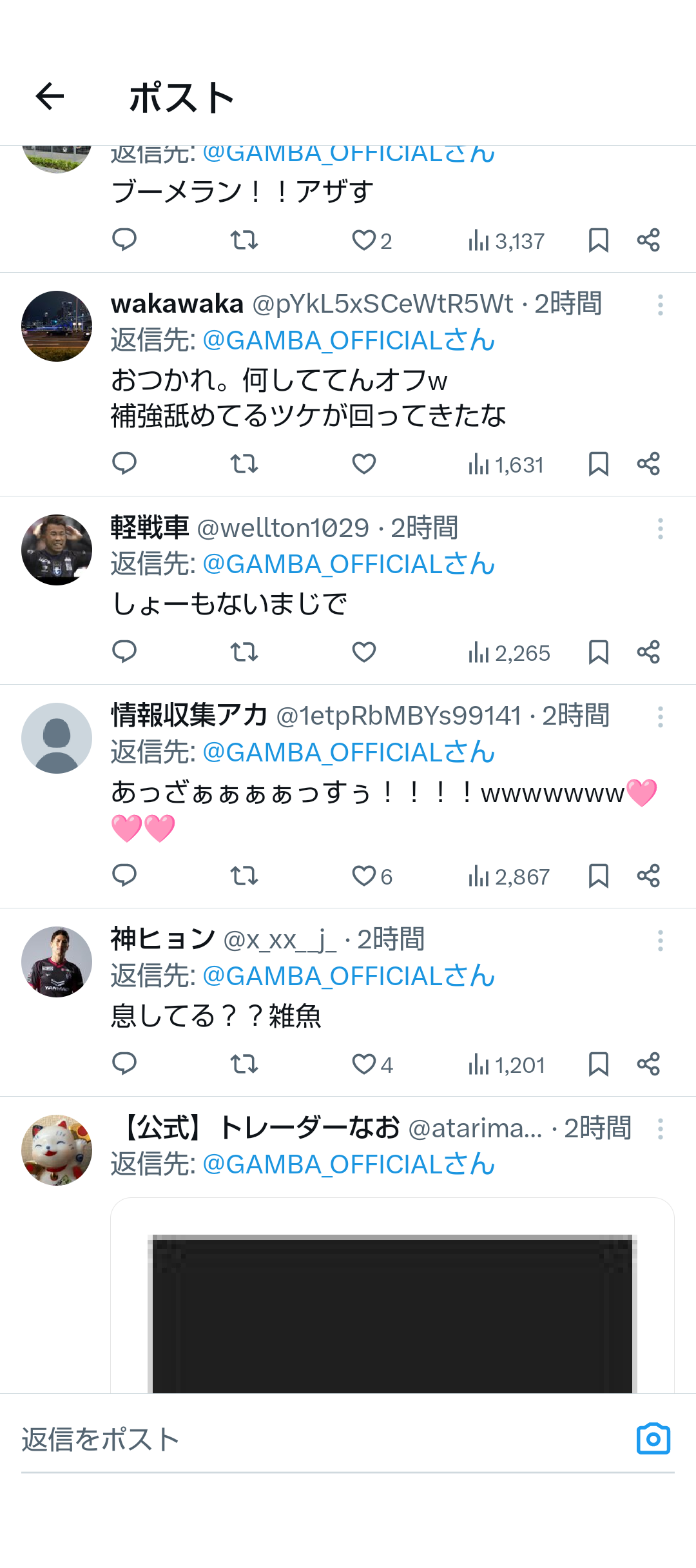Open 情報収集アカ's profile avatar
Image resolution: width=696 pixels, height=1568 pixels.
[x=57, y=738]
